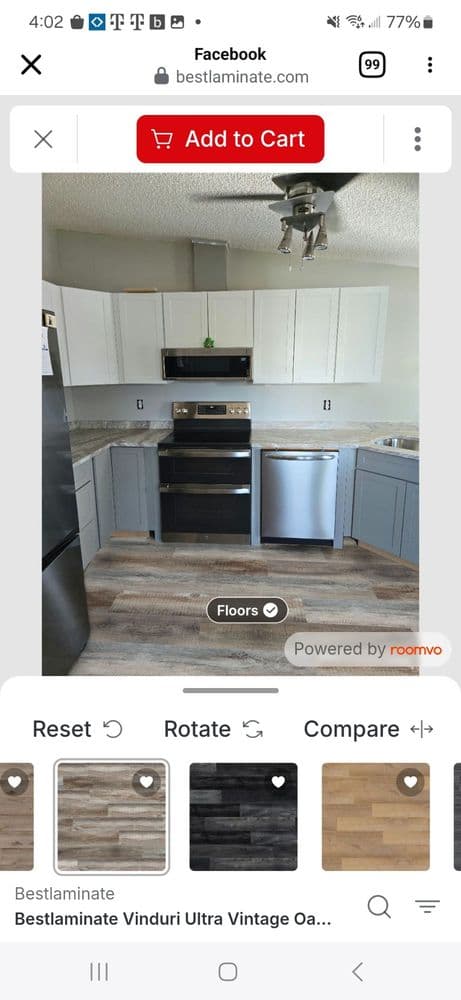Select the dark black wood floor swatch
461x1000 pixels.
coord(243,816)
